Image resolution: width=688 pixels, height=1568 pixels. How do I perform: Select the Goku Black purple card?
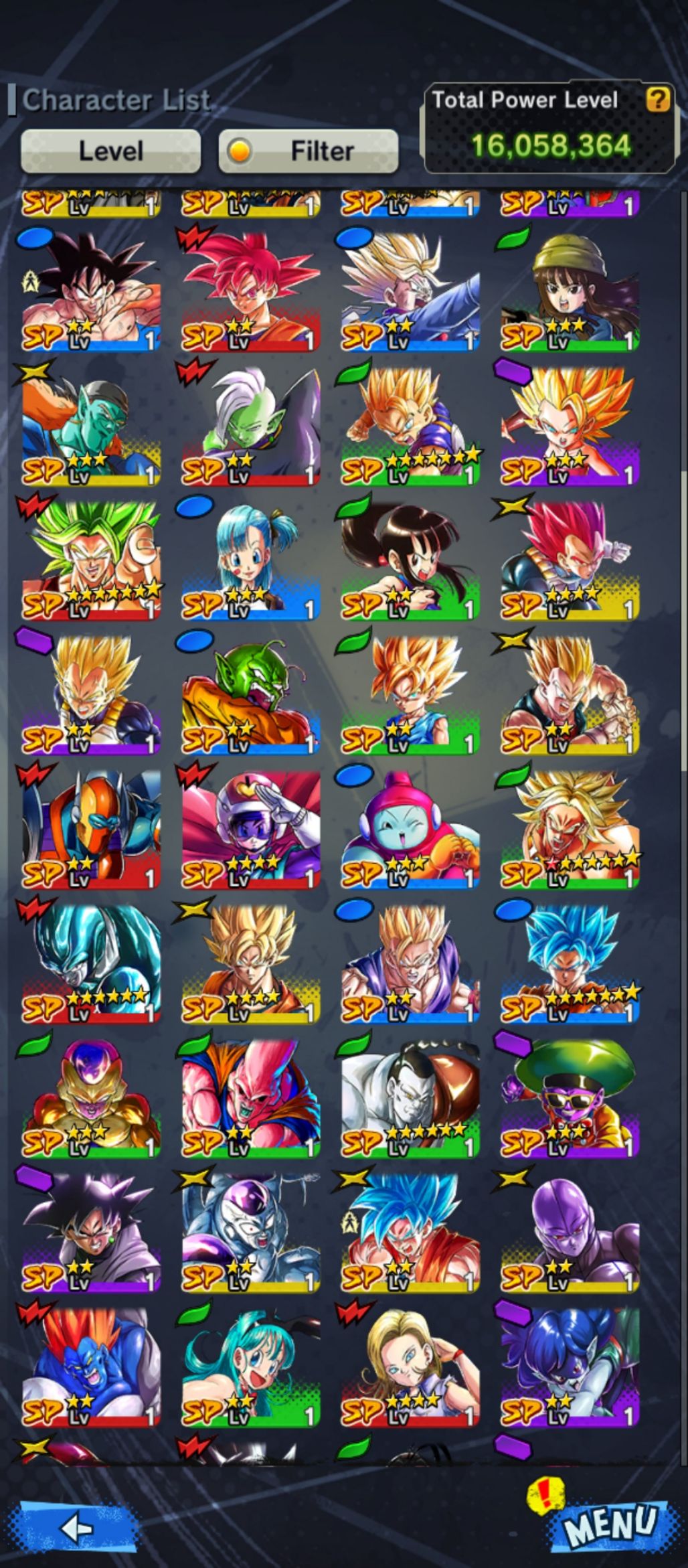click(91, 1232)
